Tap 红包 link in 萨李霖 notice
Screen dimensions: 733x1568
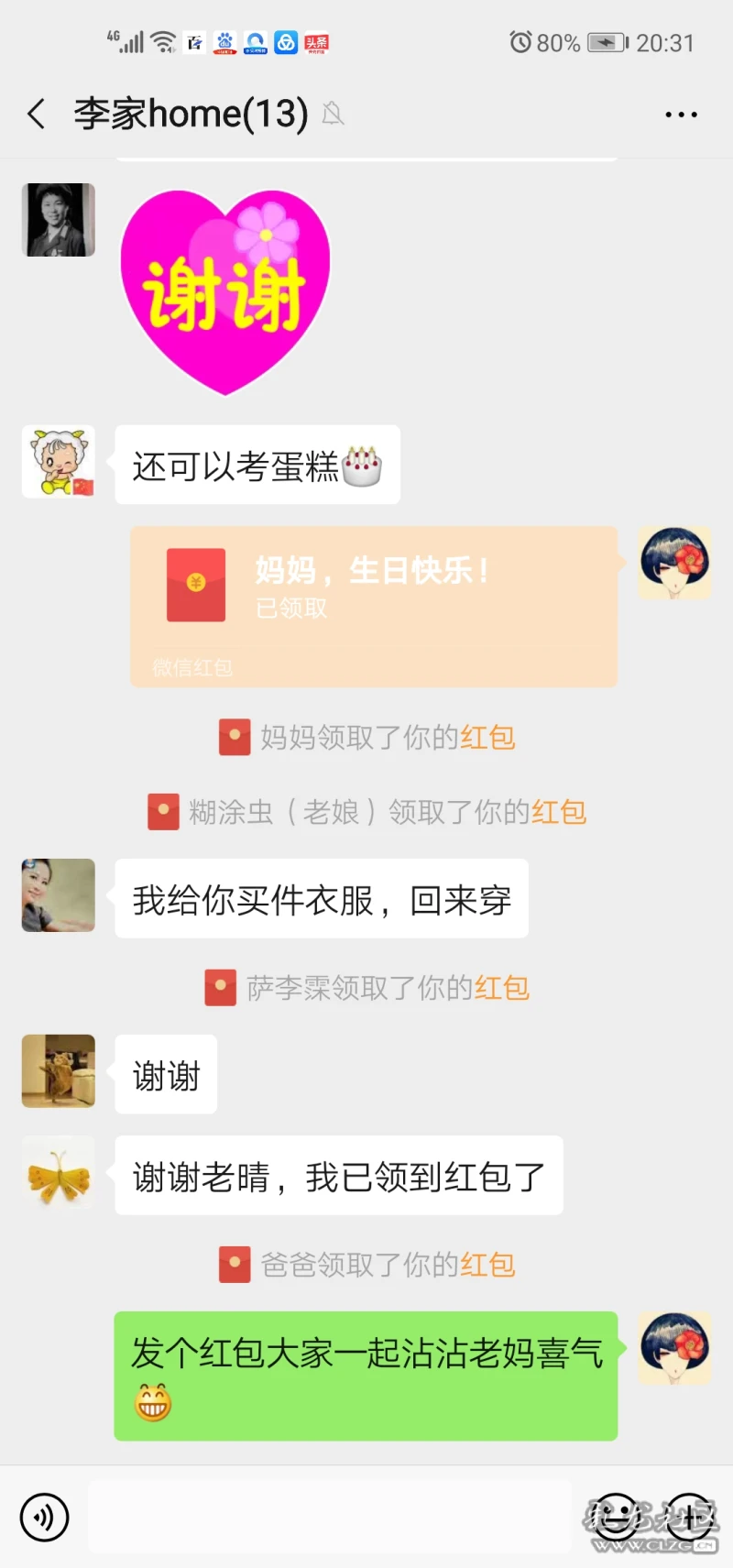pos(502,988)
